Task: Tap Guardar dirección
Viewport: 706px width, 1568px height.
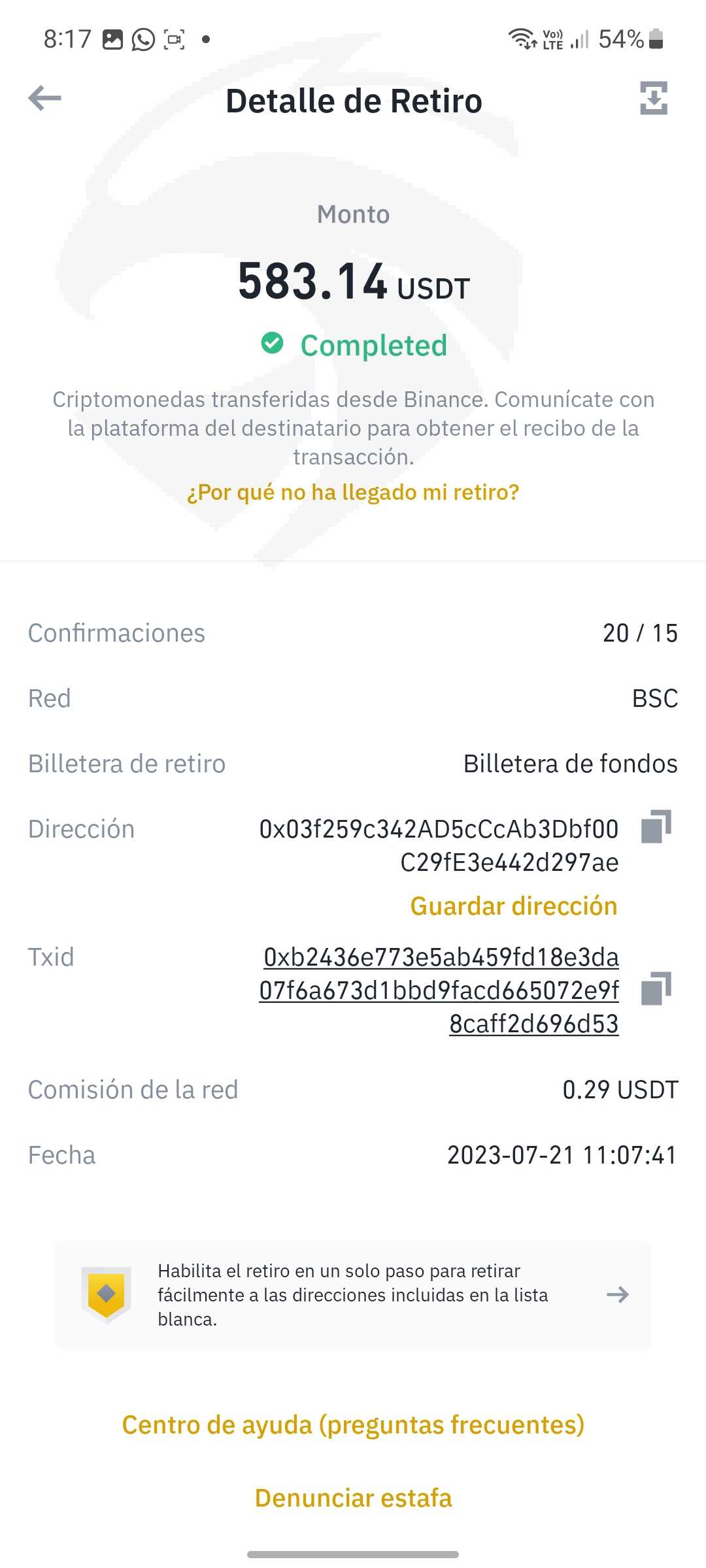Action: click(x=513, y=906)
